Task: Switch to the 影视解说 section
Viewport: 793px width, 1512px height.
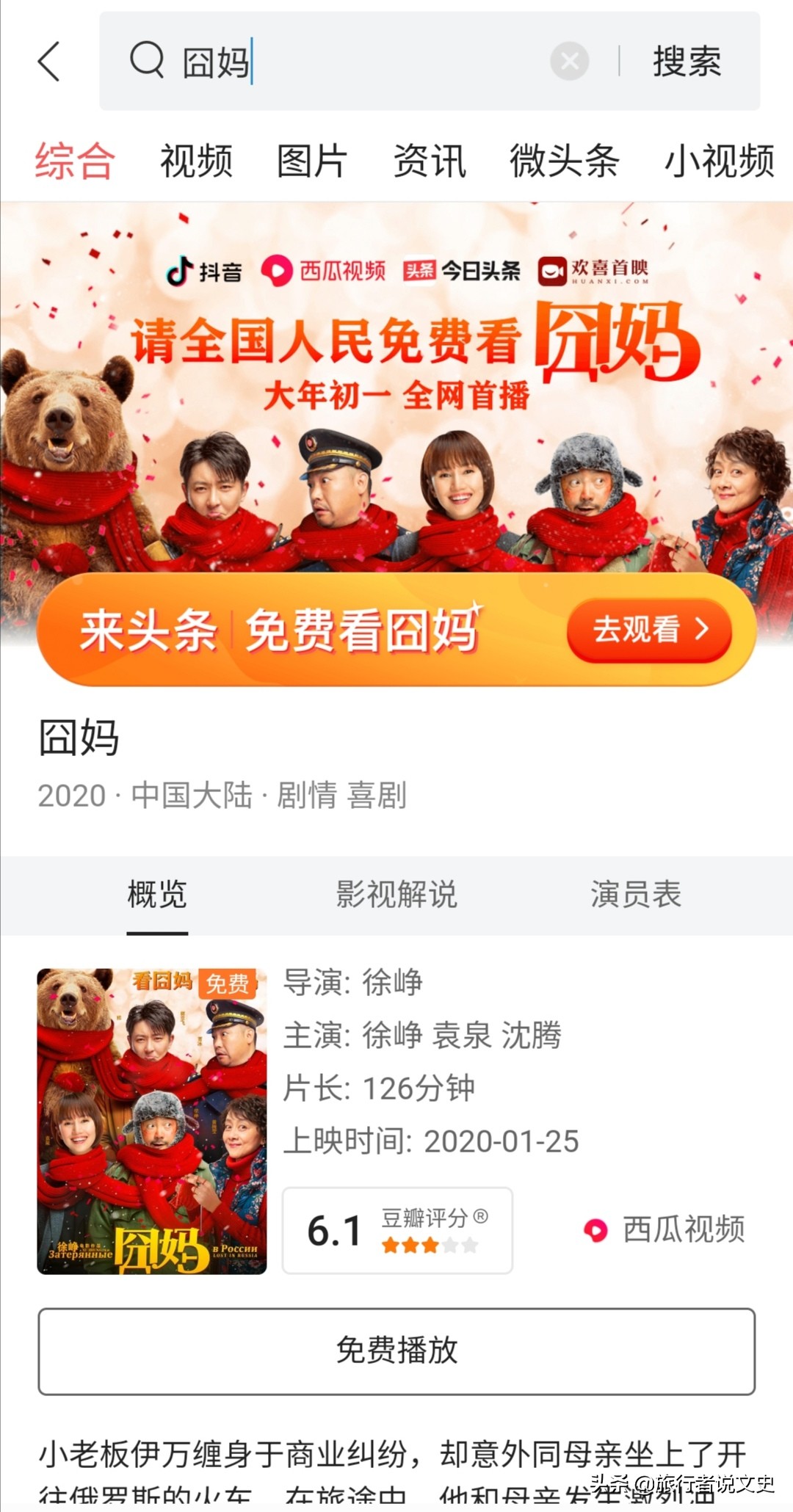Action: tap(396, 894)
